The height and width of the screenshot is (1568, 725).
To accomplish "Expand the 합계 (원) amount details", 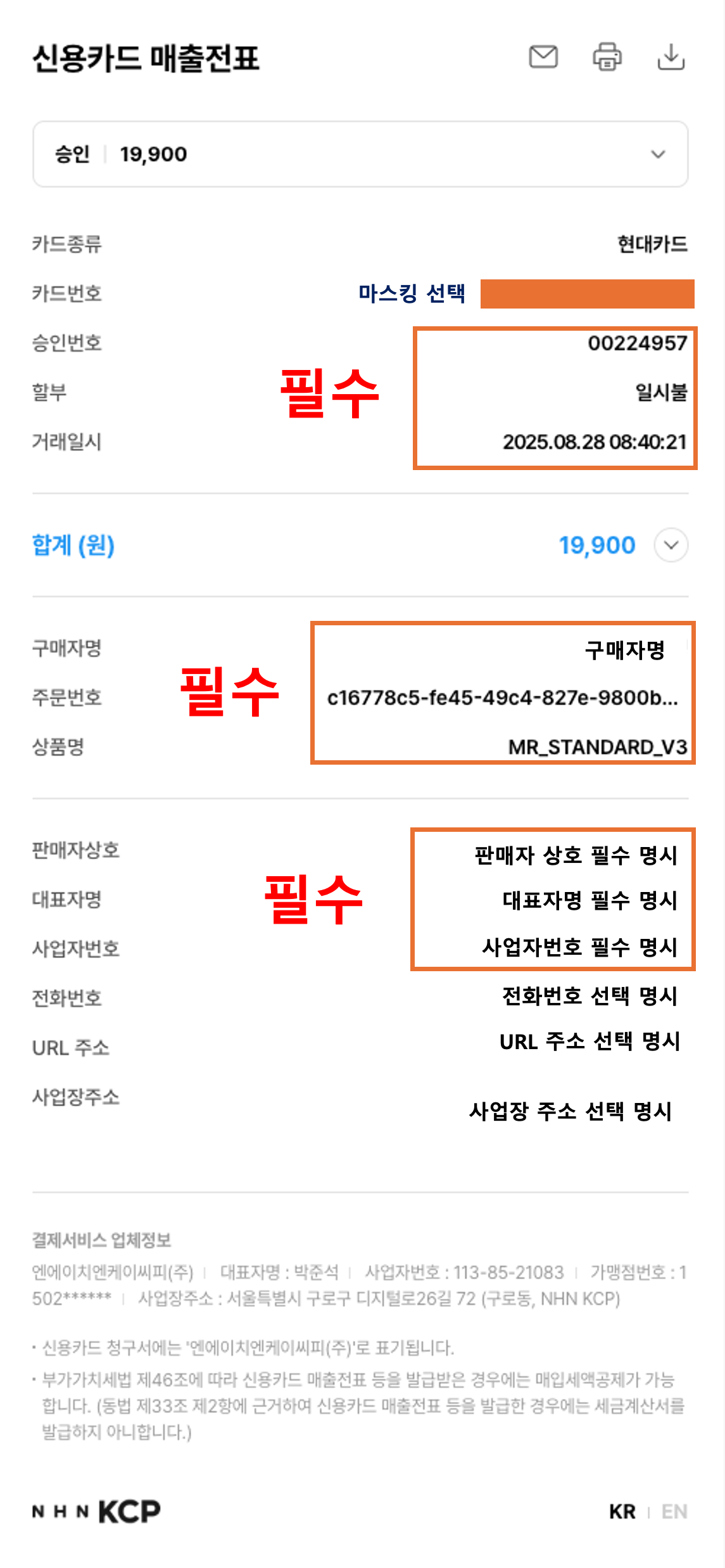I will click(671, 545).
